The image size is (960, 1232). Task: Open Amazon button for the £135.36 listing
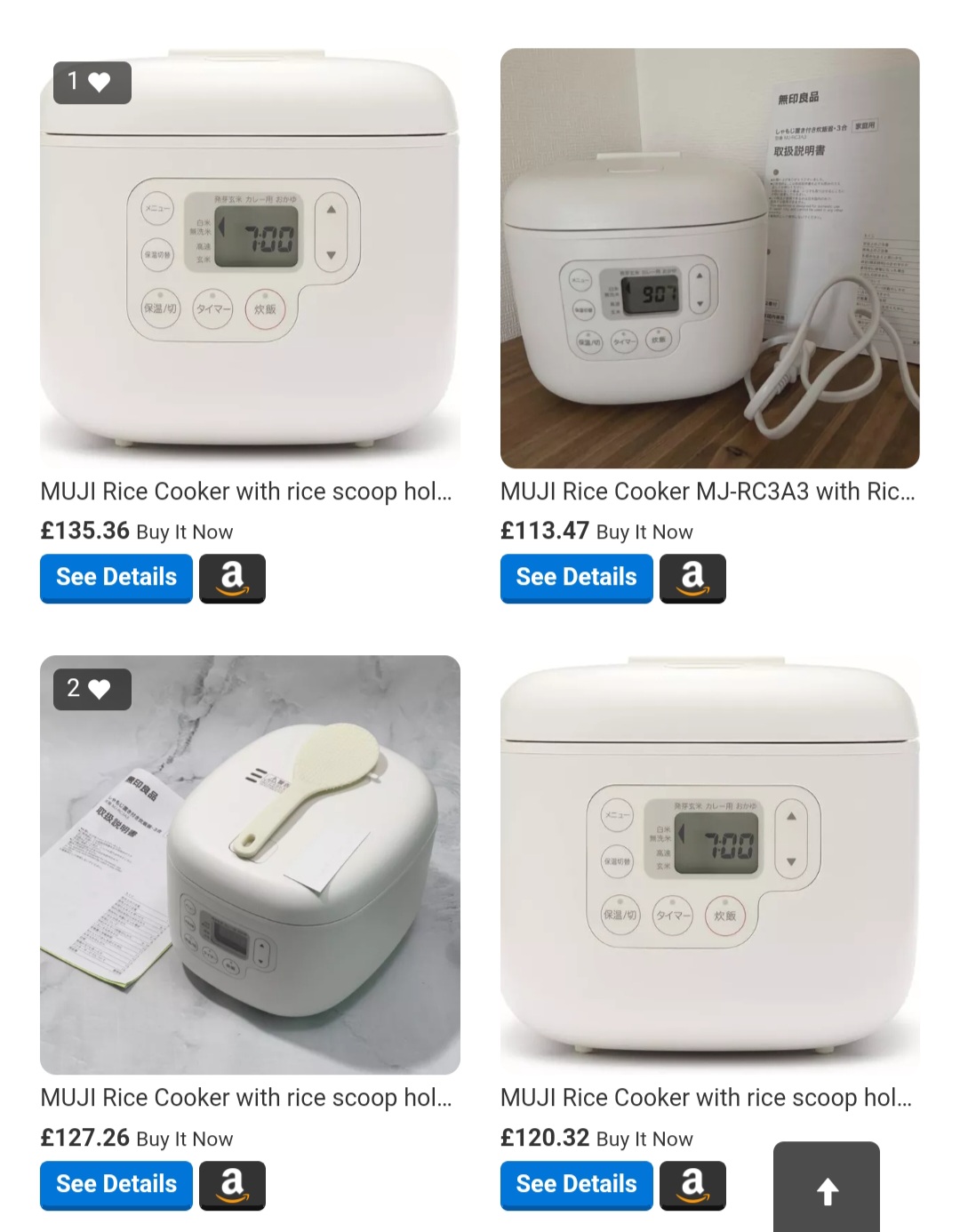pos(232,578)
